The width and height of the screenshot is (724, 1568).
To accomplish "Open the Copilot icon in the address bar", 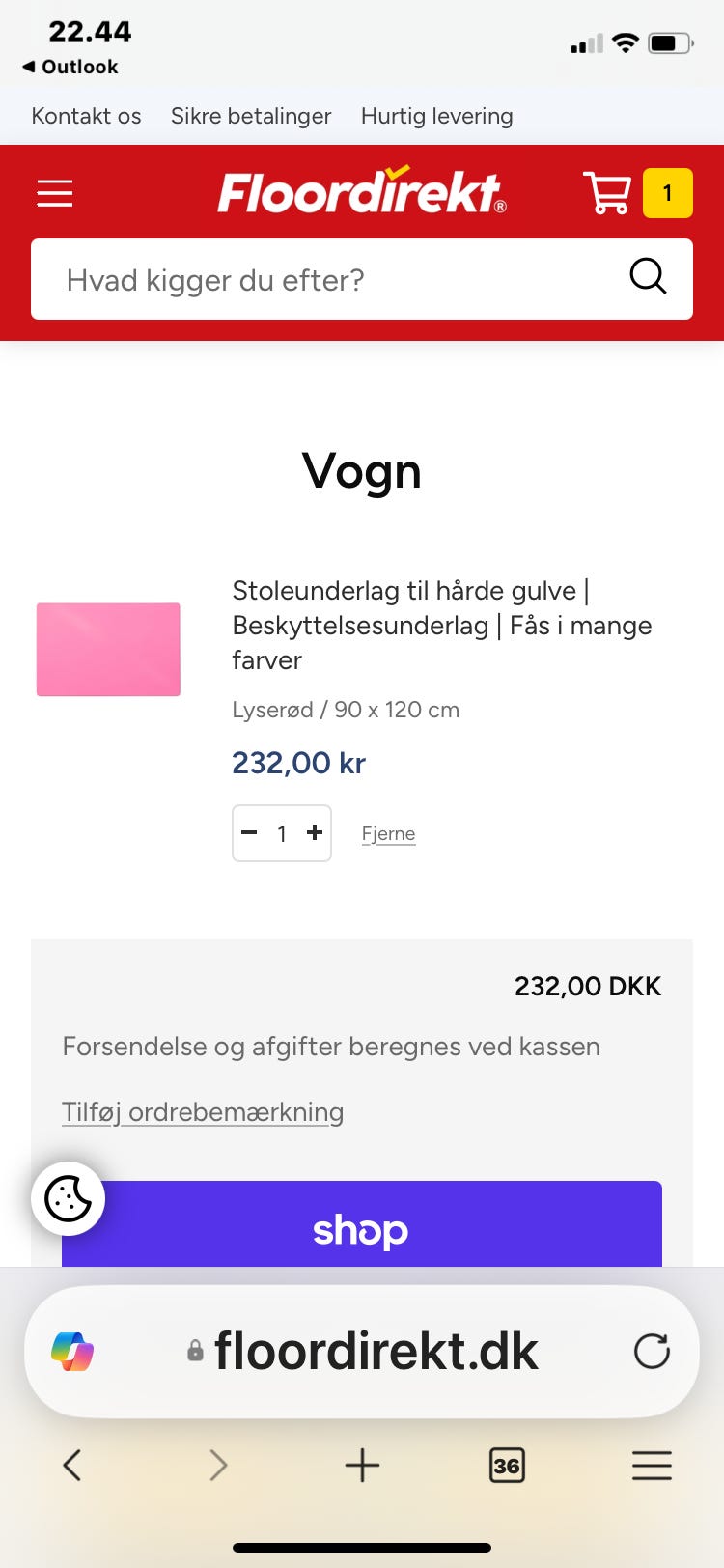I will 72,1351.
